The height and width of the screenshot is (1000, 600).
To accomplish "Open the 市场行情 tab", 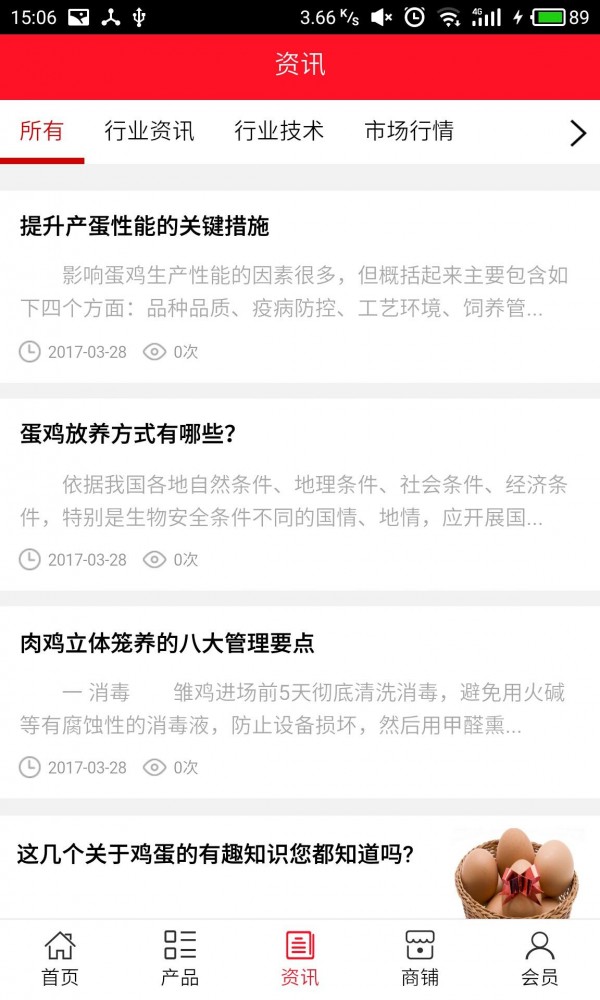I will click(409, 131).
